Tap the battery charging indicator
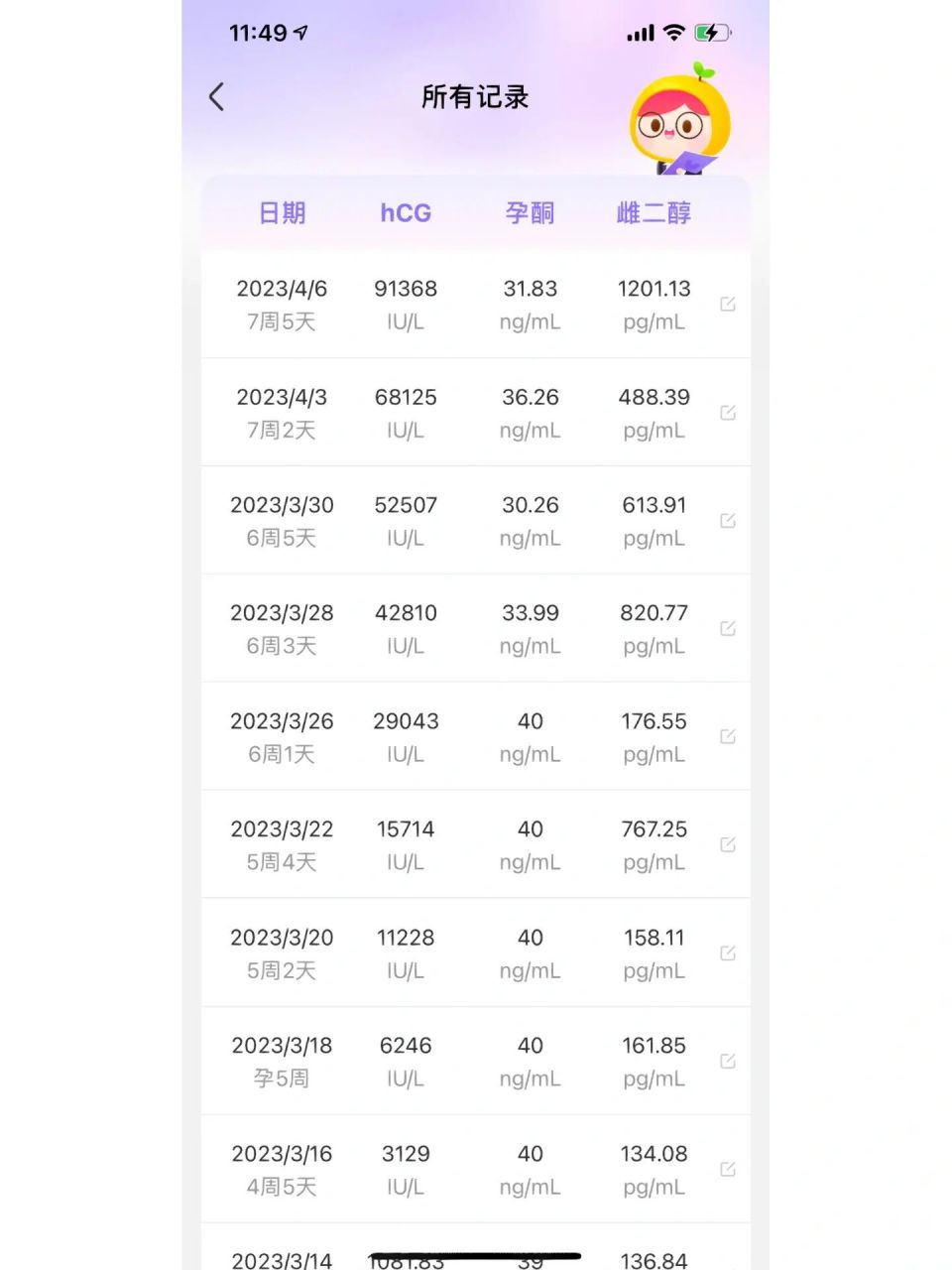The width and height of the screenshot is (952, 1270). (712, 32)
